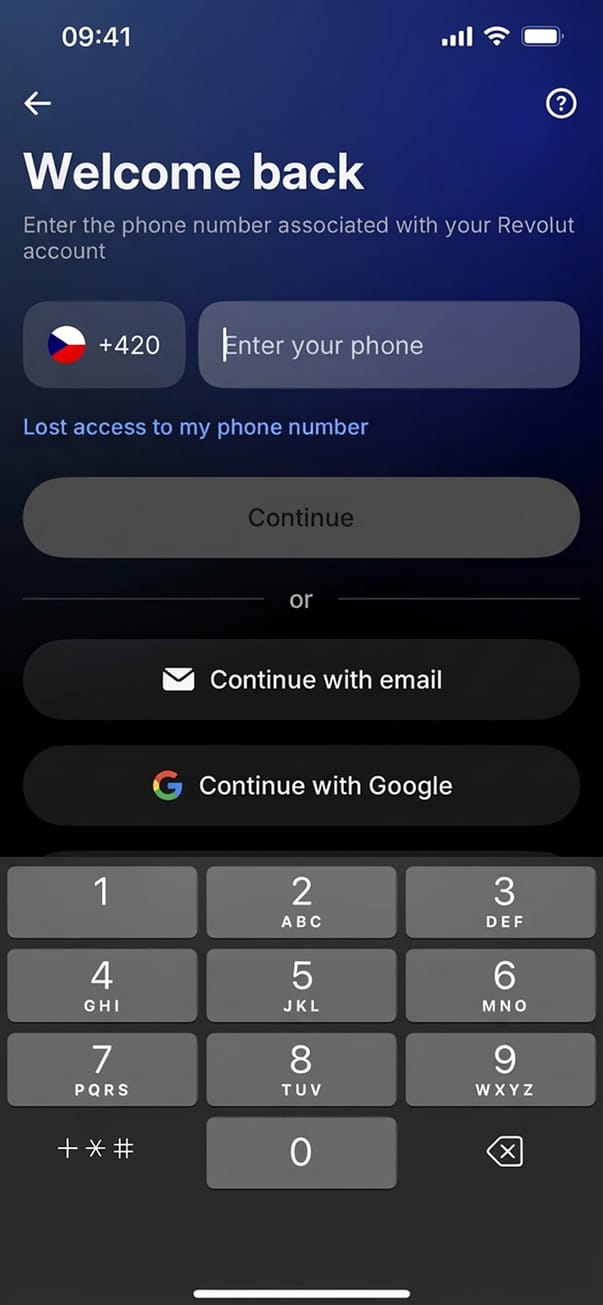The image size is (603, 1305).
Task: Enter digit 5 on the keypad
Action: click(x=301, y=985)
